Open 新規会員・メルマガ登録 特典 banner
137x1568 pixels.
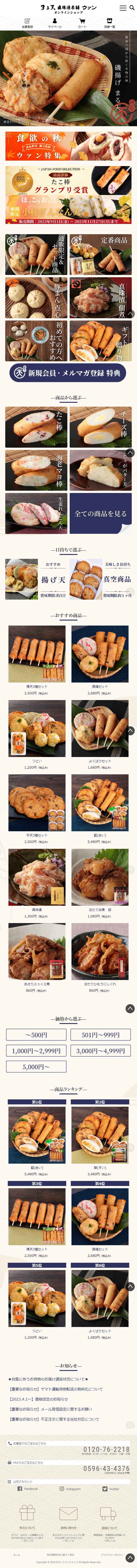click(x=68, y=372)
